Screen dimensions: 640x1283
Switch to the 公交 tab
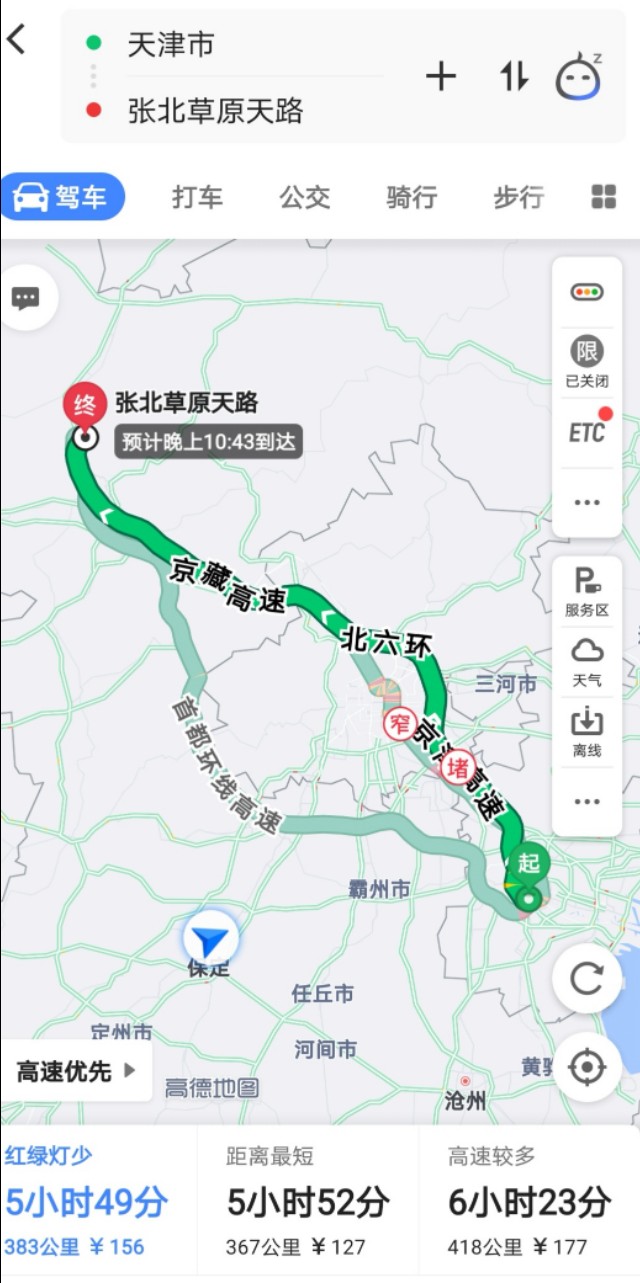coord(304,197)
